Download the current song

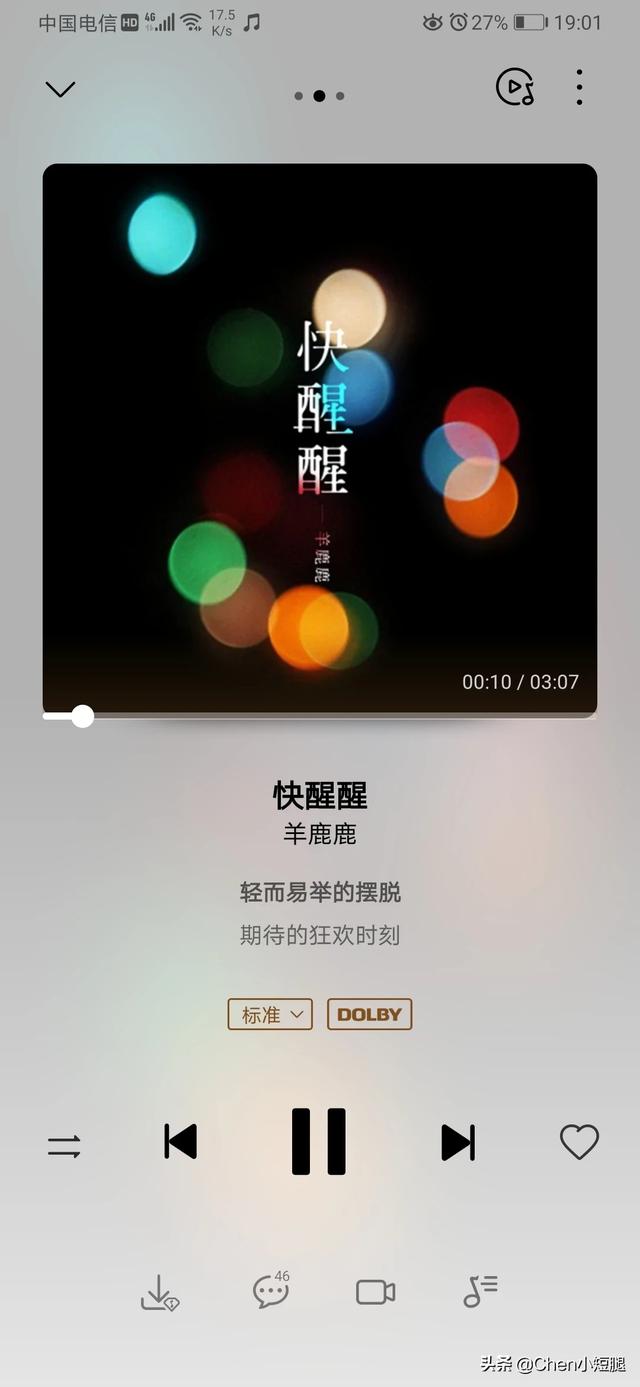pyautogui.click(x=159, y=1292)
